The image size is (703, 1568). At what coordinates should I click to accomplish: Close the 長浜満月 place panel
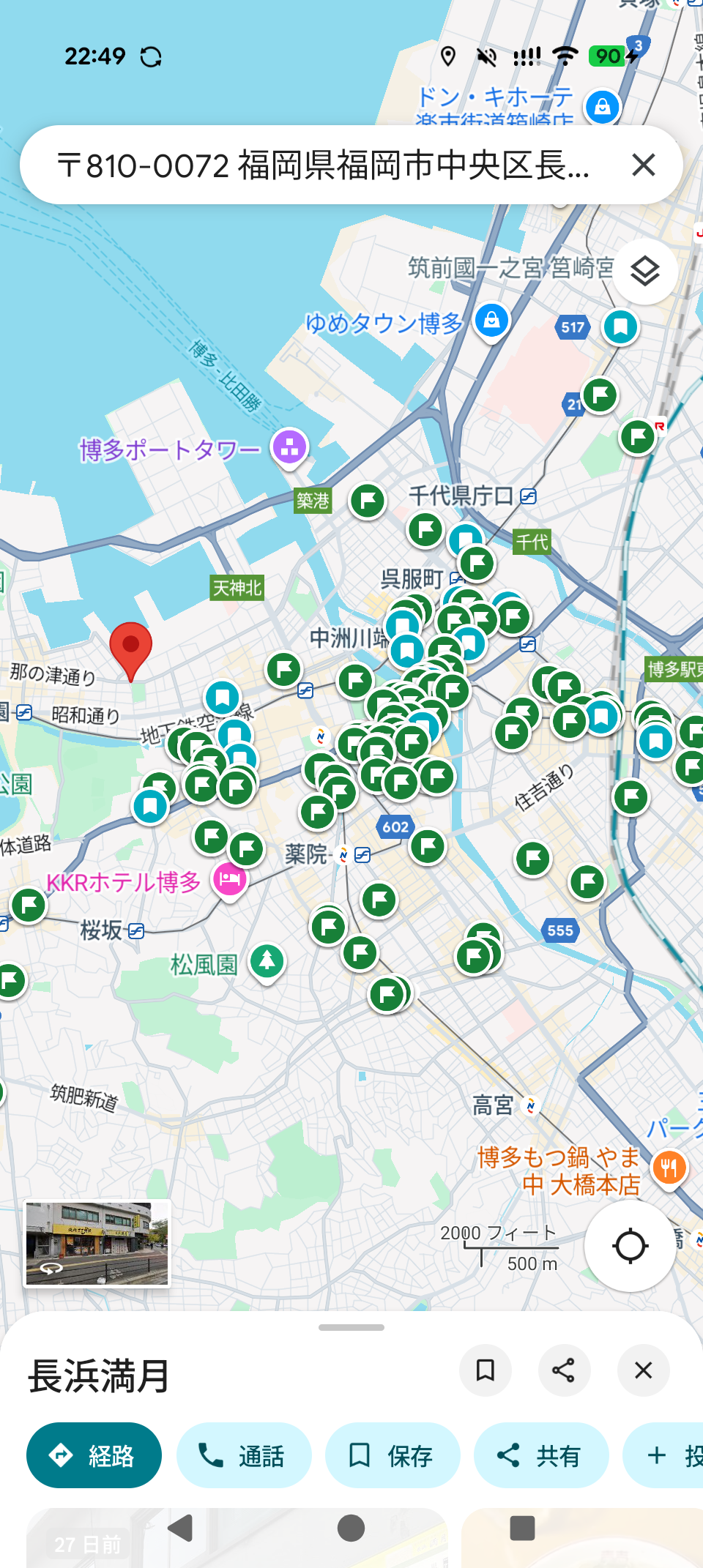pyautogui.click(x=643, y=1370)
